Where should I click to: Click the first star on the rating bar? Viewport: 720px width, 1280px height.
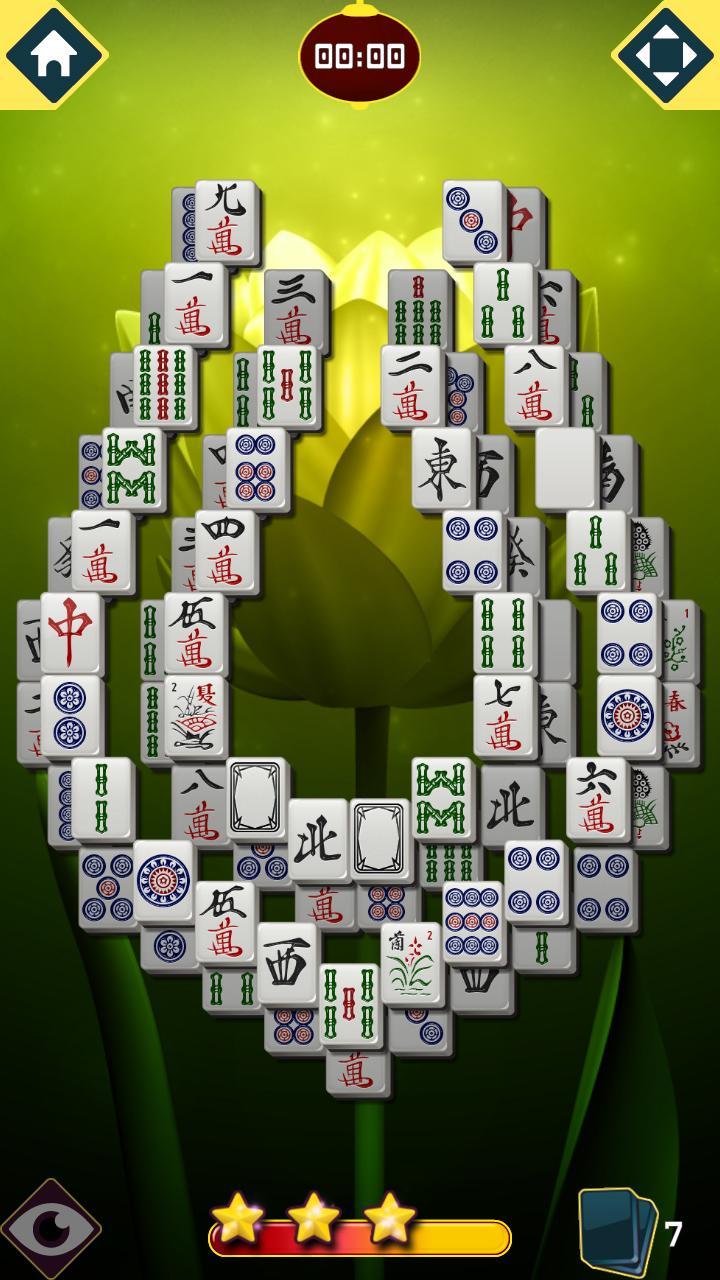click(237, 1218)
